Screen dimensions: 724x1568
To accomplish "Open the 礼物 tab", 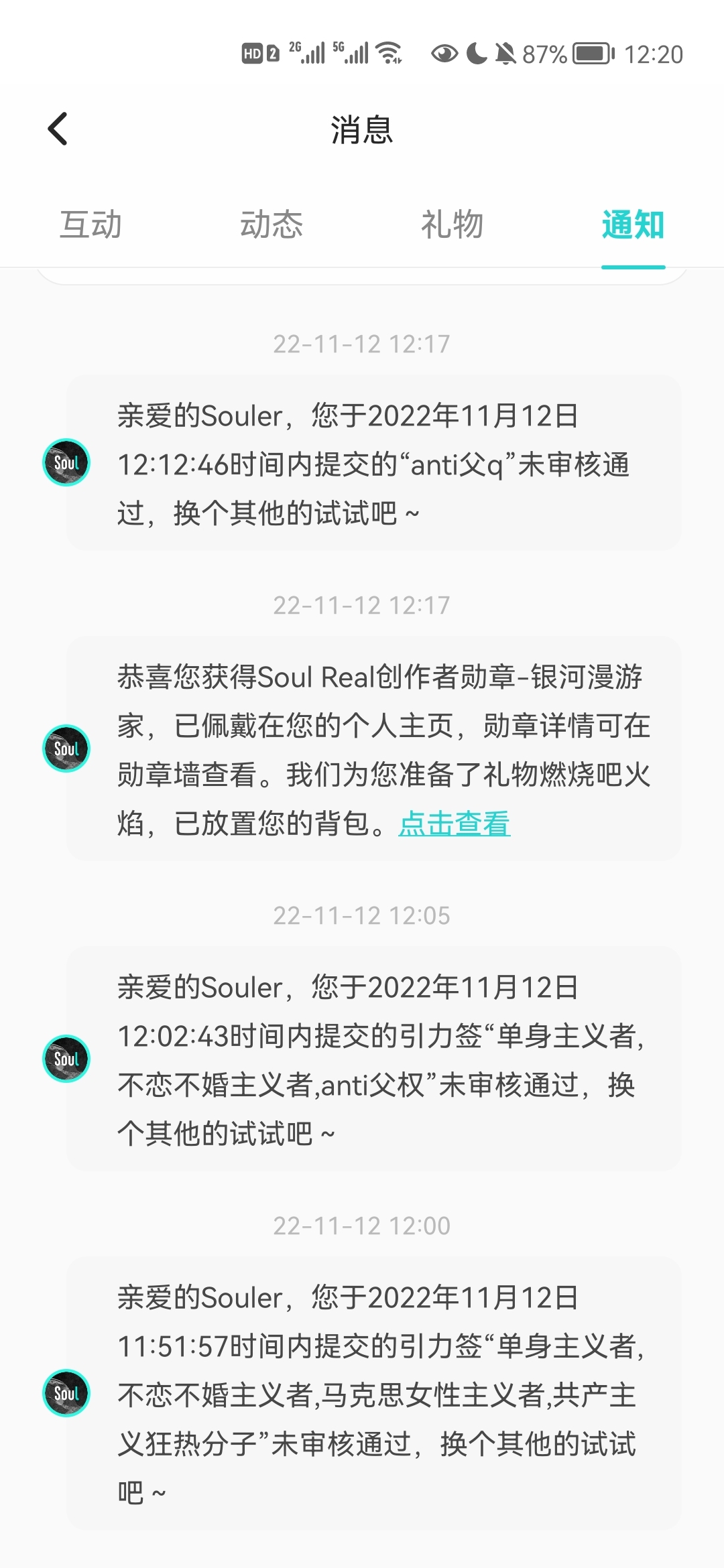I will point(452,224).
